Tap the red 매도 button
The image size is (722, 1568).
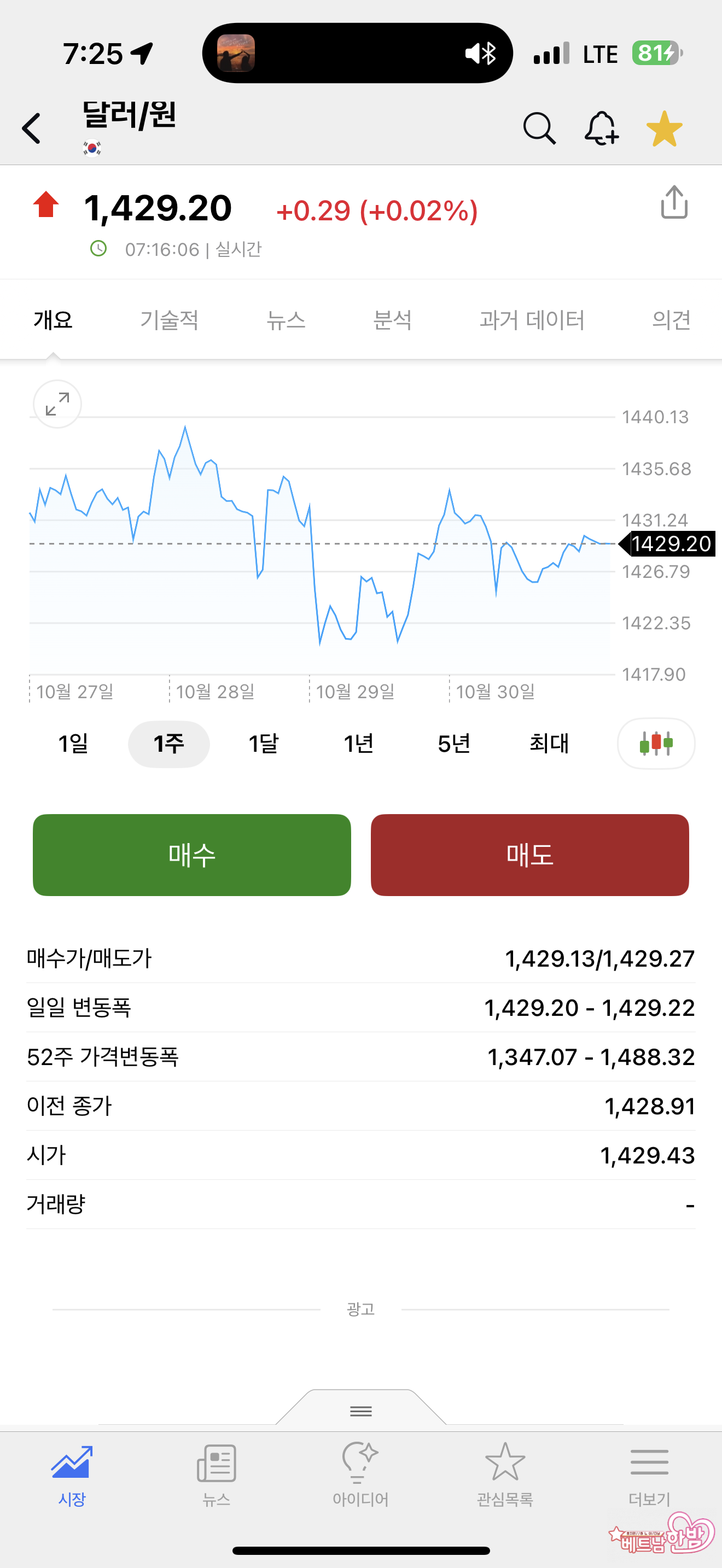coord(529,855)
